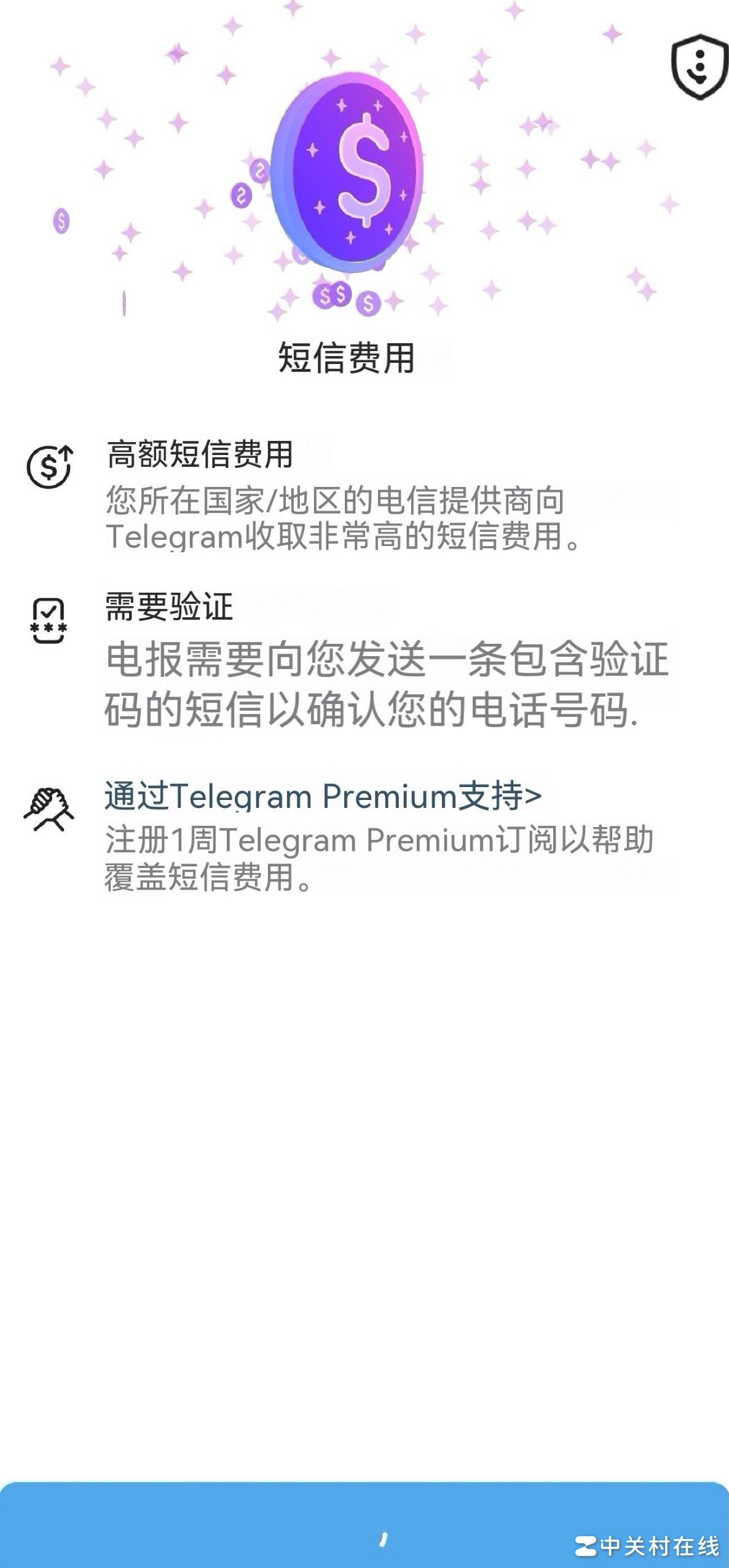Open the shield icon at the top
Viewport: 729px width, 1568px height.
point(698,66)
